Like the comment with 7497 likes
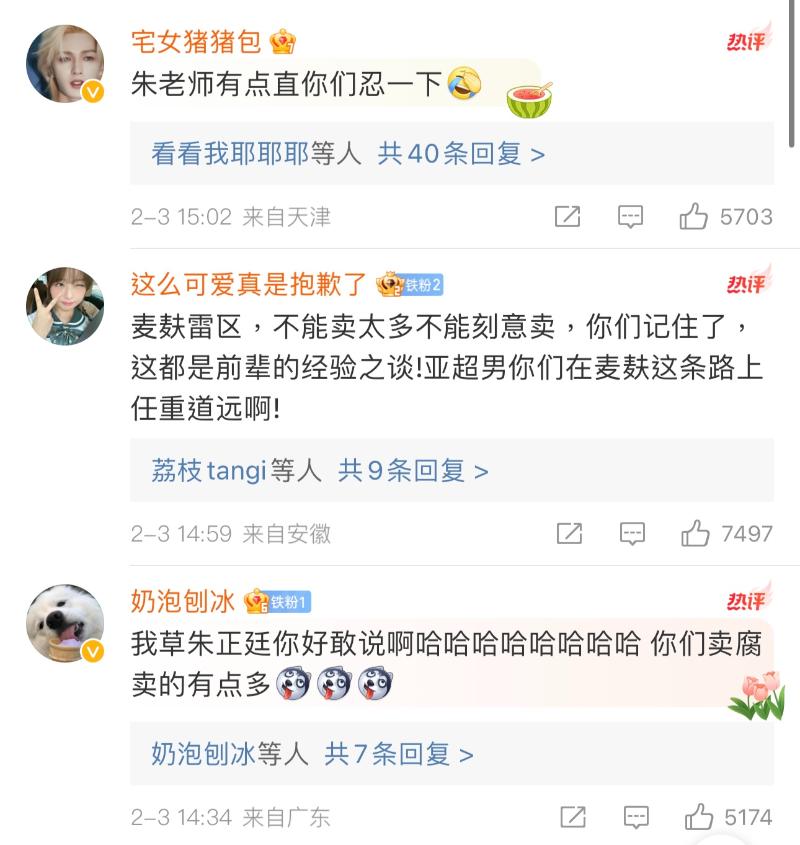 [696, 533]
